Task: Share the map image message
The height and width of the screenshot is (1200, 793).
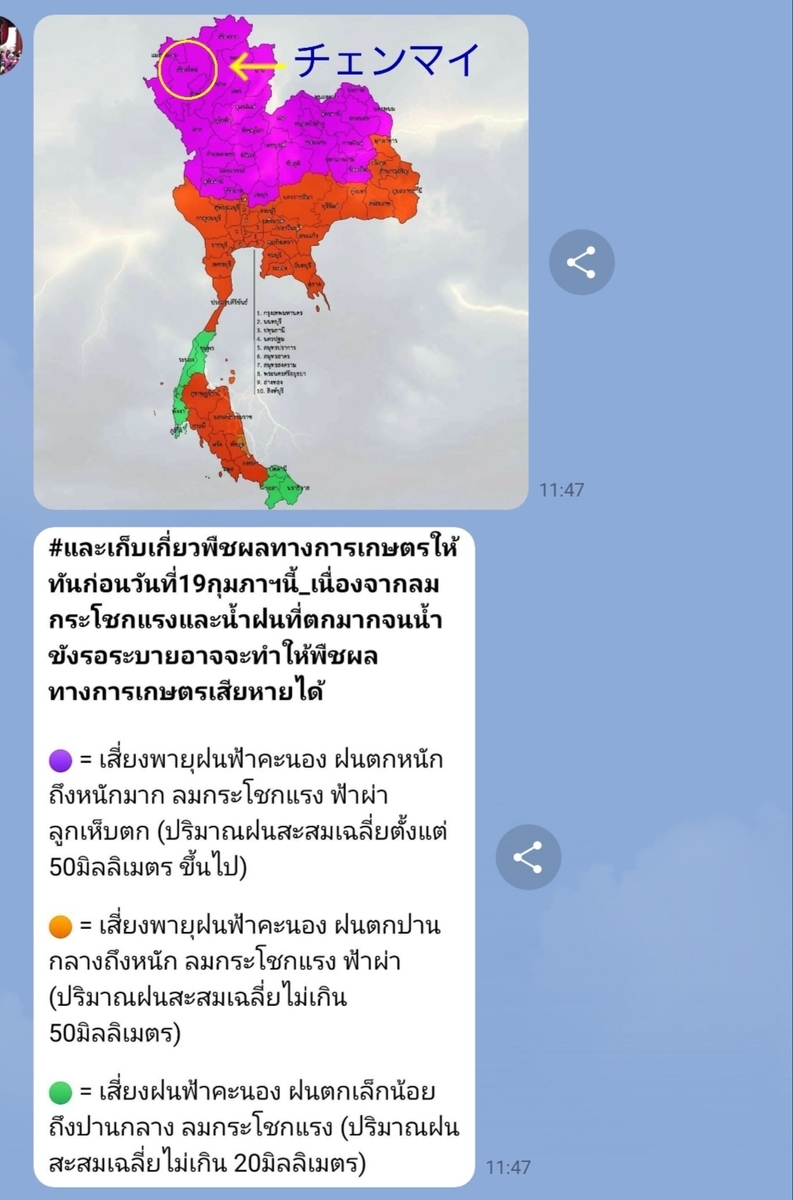Action: (x=581, y=262)
